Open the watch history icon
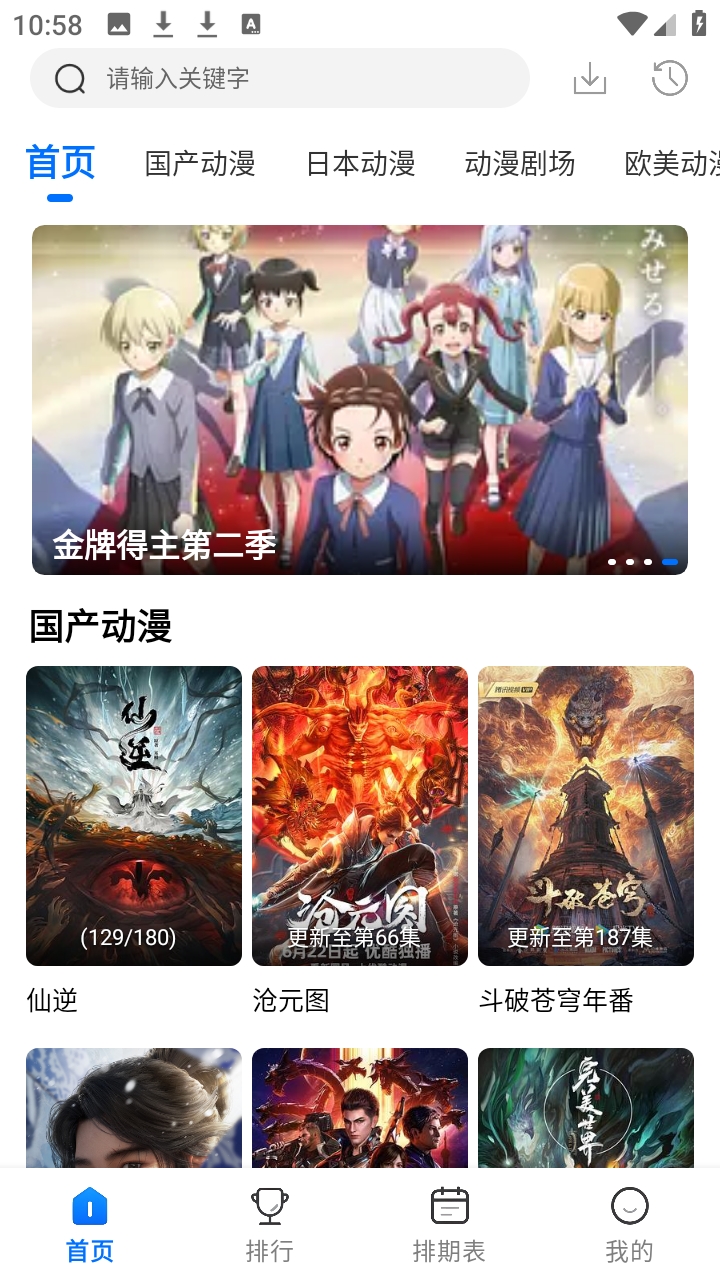The width and height of the screenshot is (720, 1280). click(669, 78)
